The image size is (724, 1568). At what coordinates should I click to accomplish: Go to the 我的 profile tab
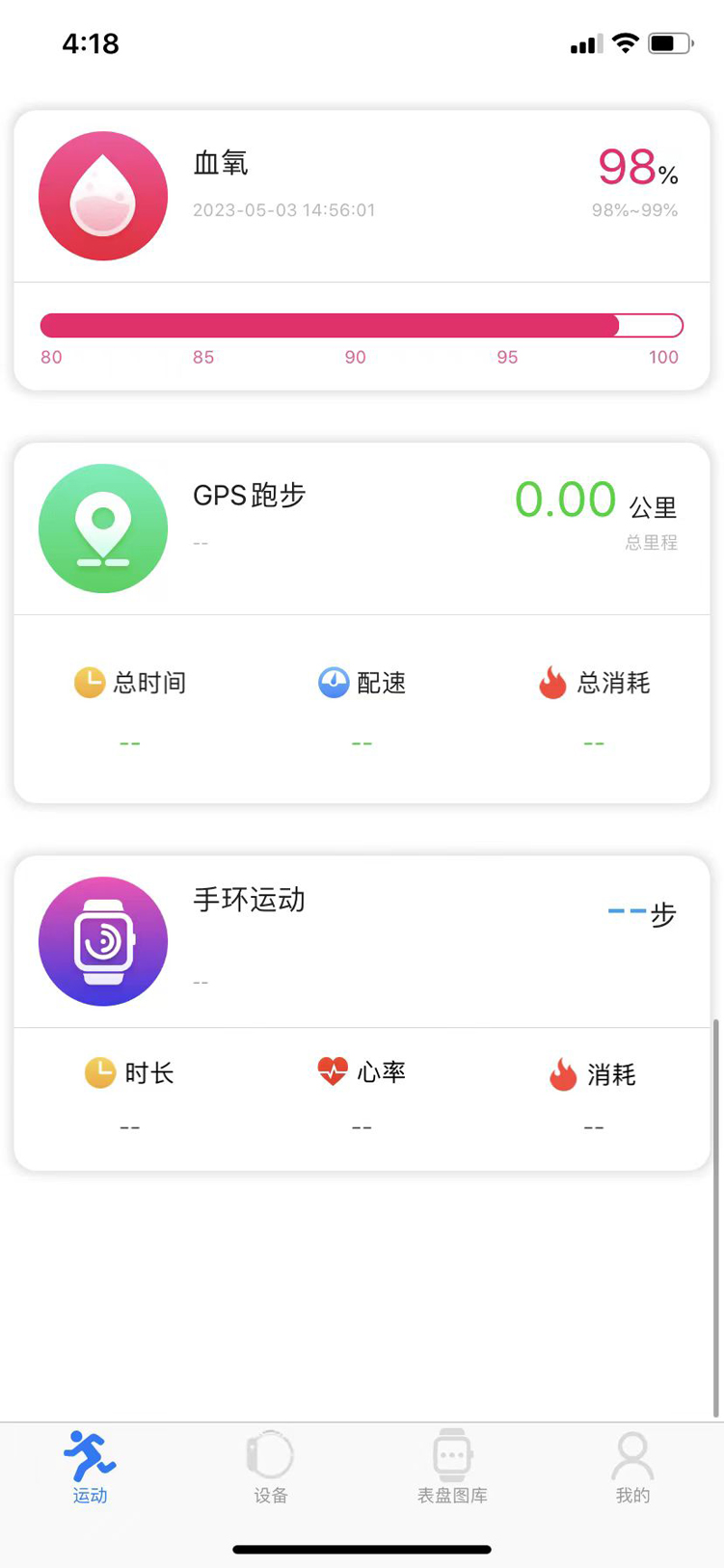coord(632,1467)
